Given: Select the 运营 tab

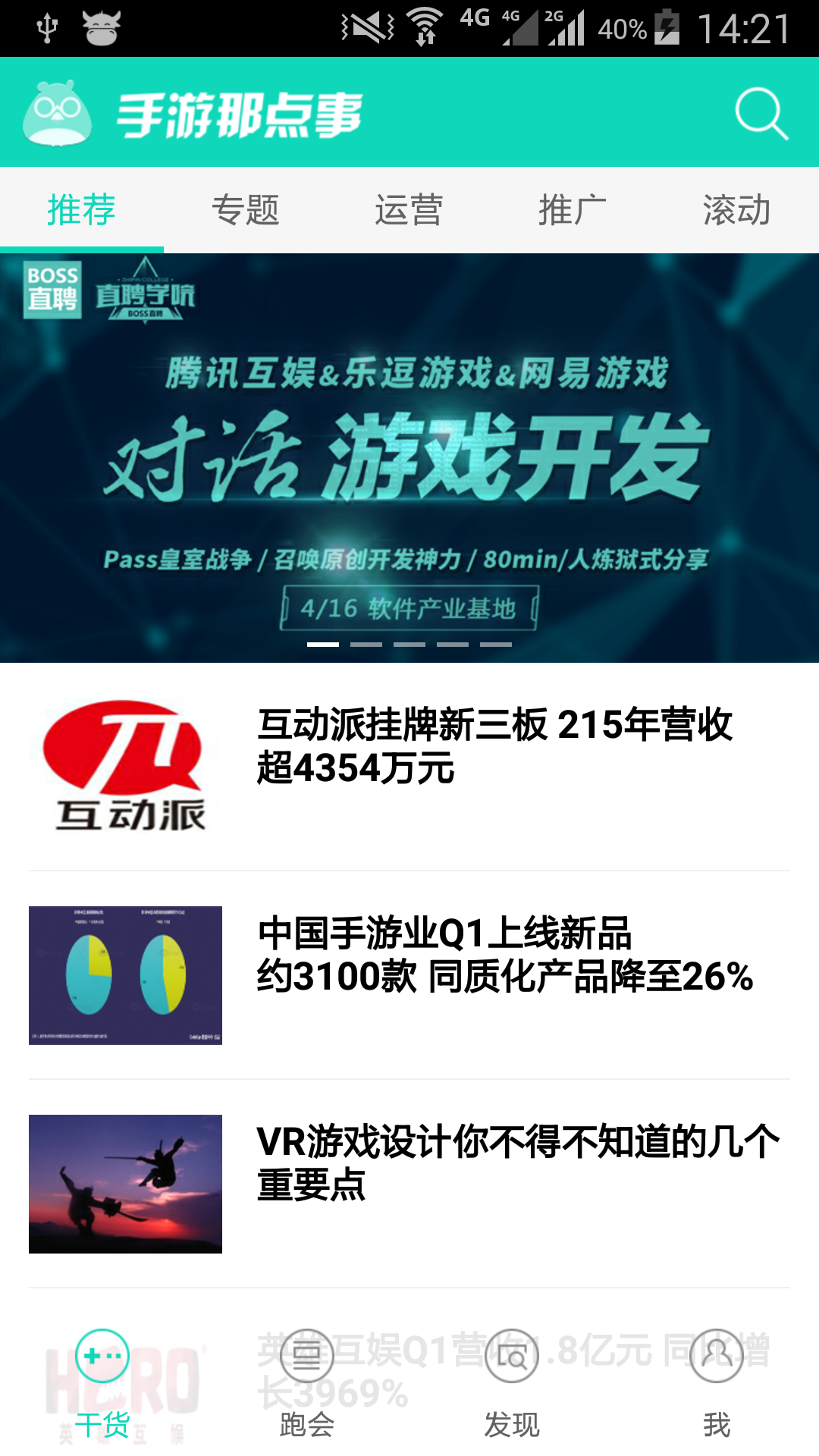Looking at the screenshot, I should tap(409, 210).
